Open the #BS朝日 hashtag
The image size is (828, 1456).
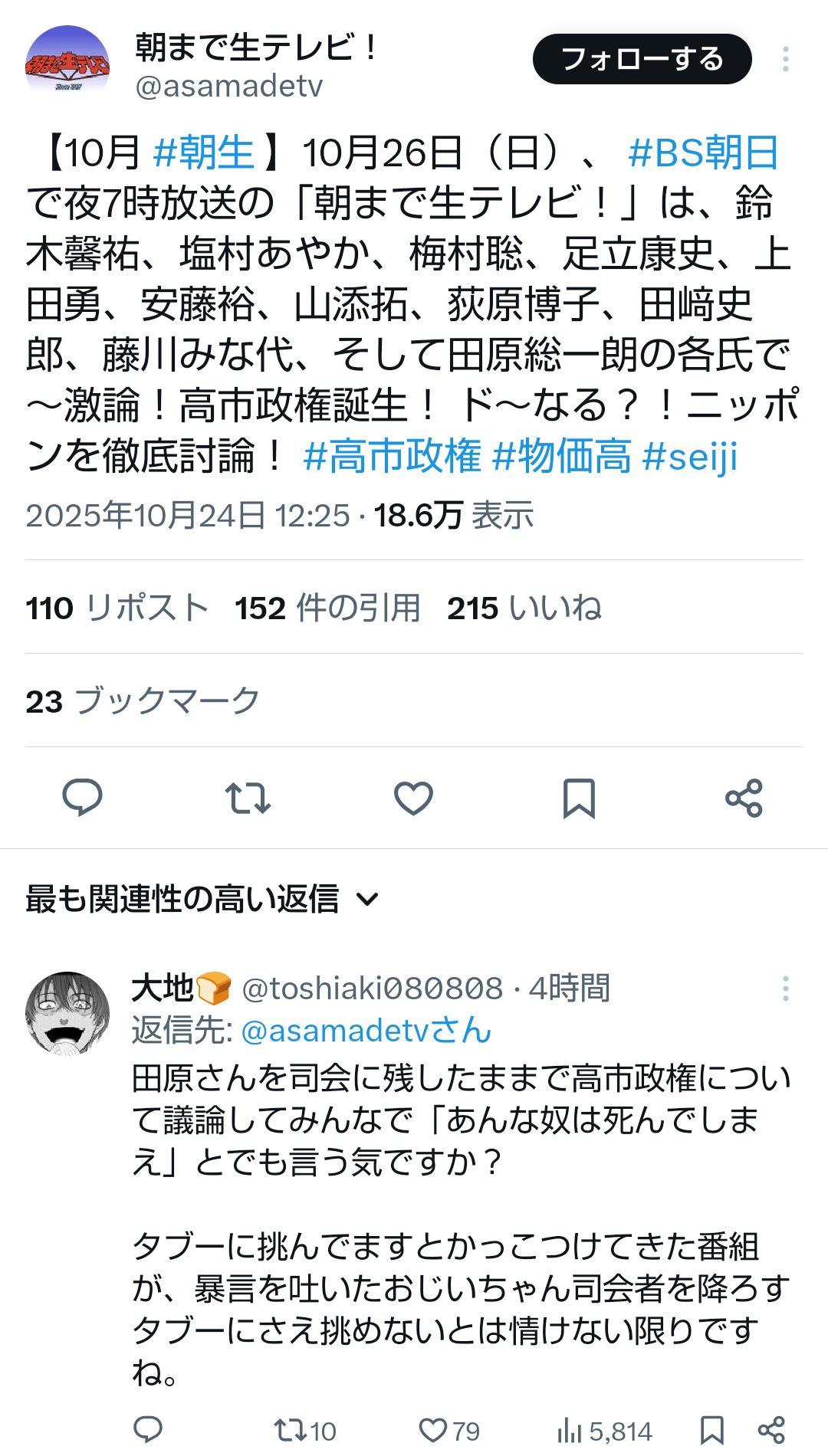702,152
